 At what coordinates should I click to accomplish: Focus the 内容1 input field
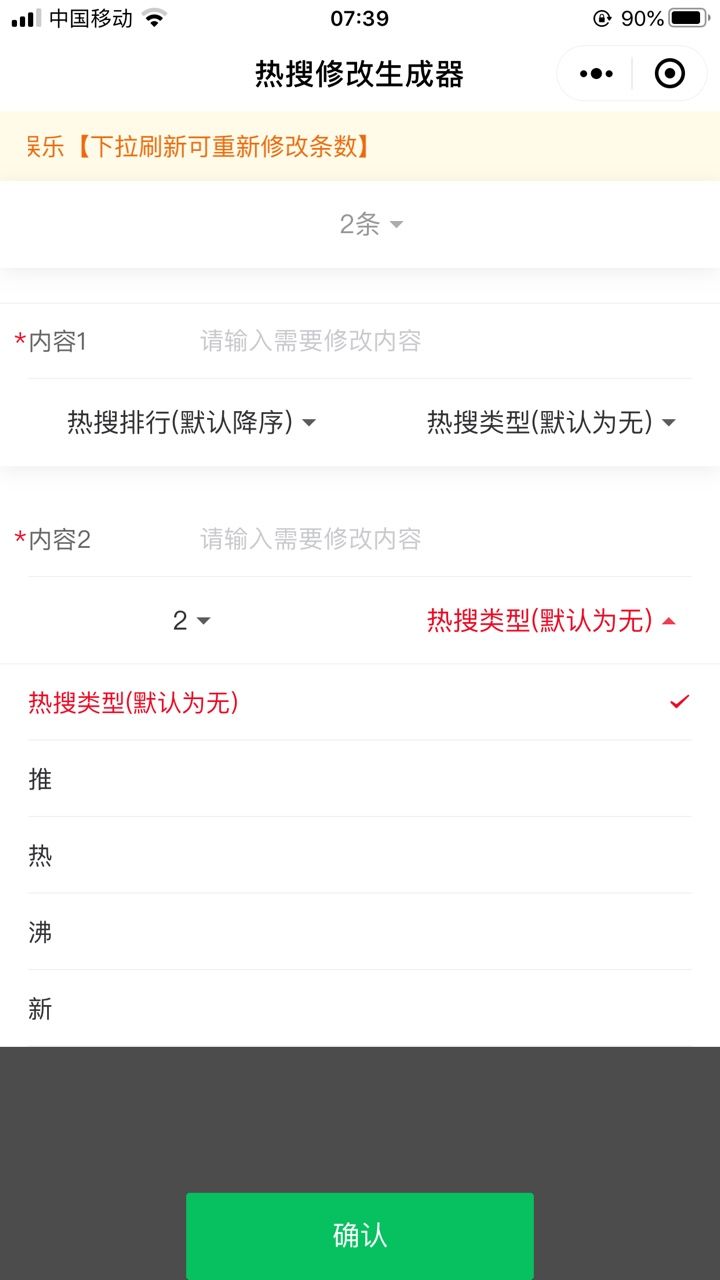pos(440,341)
